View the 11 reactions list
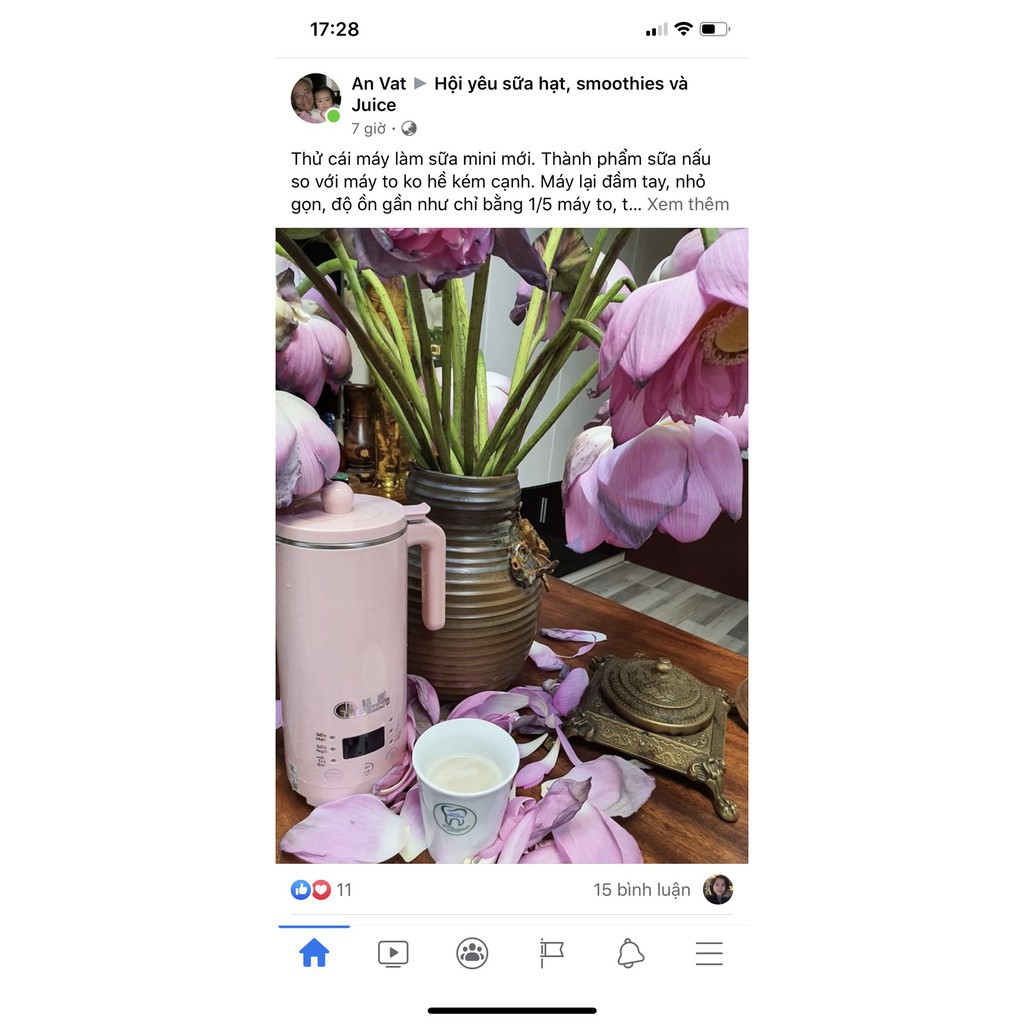 point(322,889)
